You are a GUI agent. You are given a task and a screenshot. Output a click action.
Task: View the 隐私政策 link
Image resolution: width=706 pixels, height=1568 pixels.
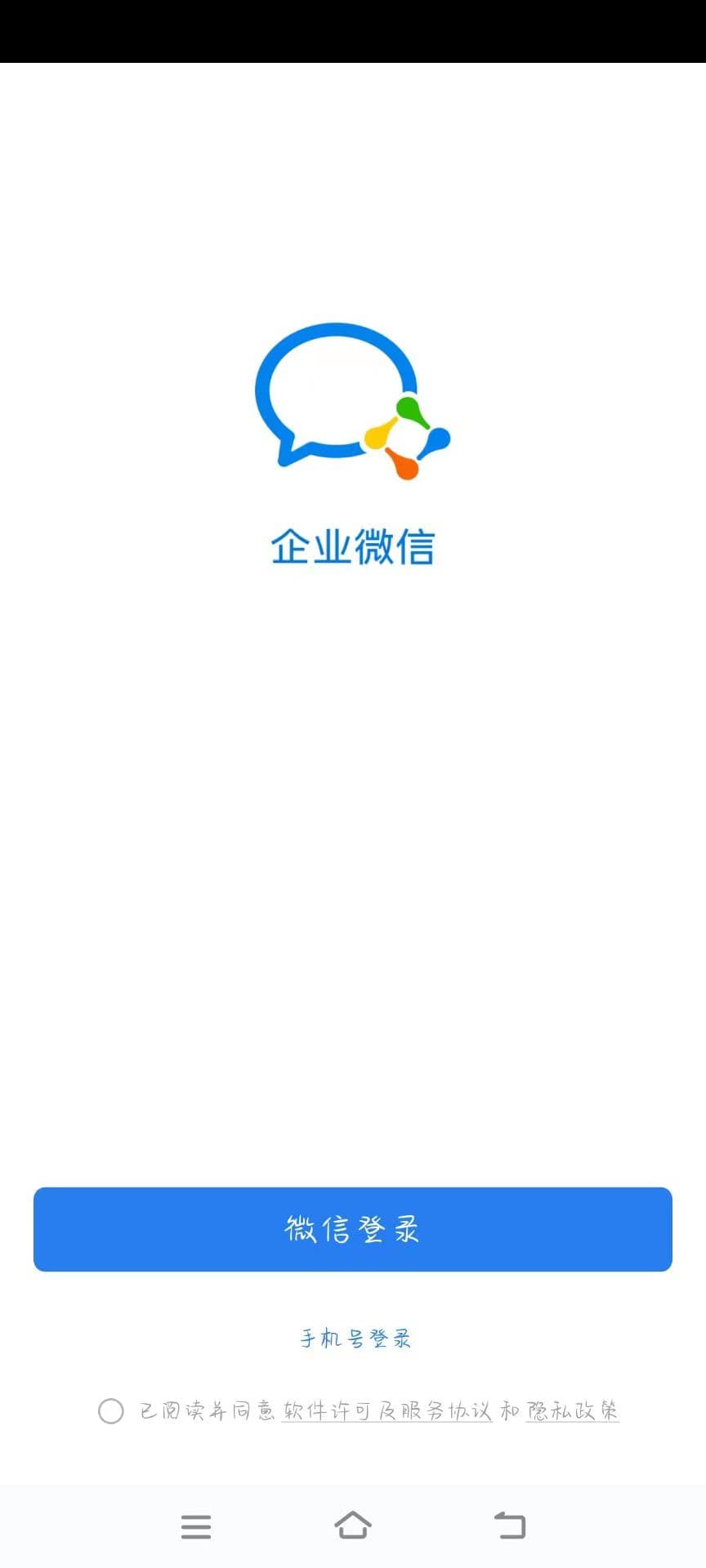572,1410
